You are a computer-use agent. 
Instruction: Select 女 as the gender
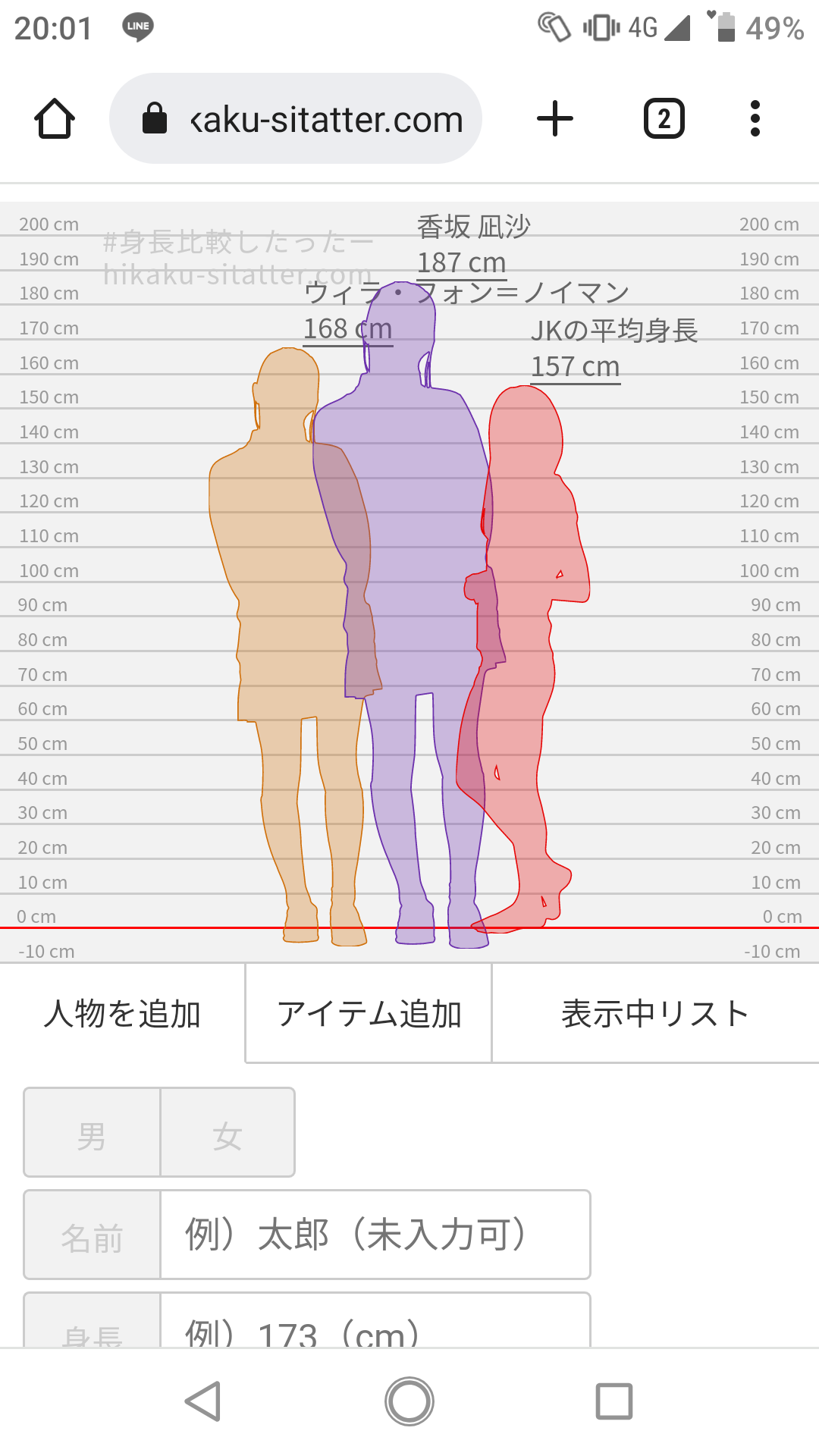[227, 1133]
